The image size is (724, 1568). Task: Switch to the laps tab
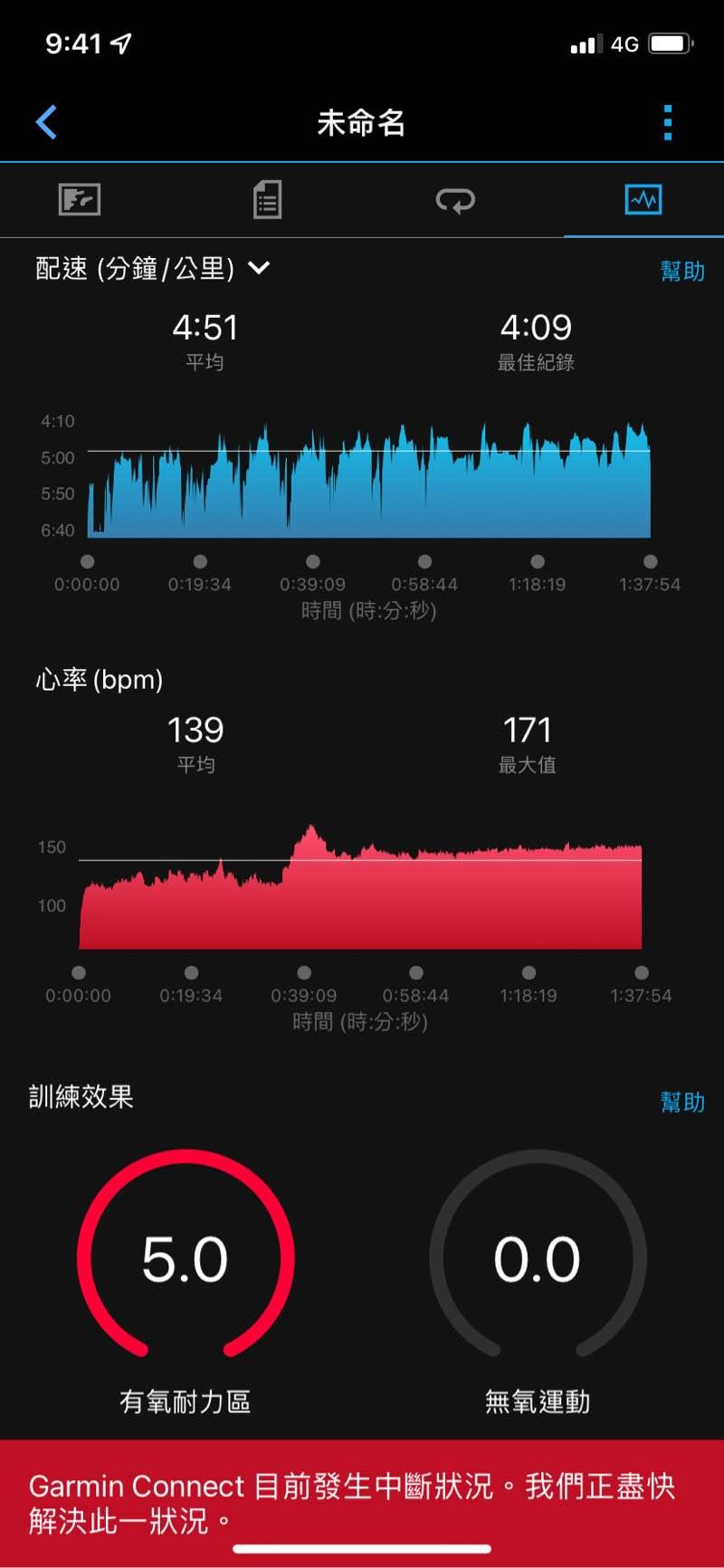[454, 200]
